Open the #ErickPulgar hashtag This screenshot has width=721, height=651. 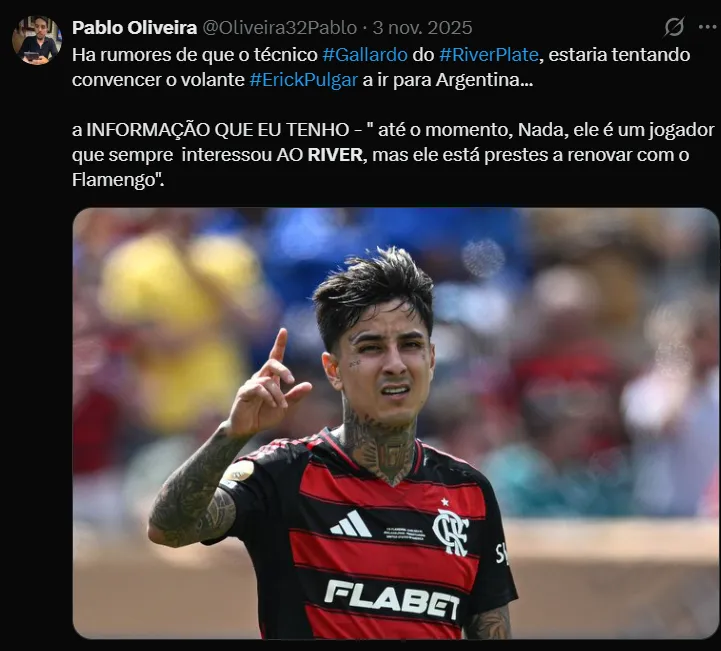click(x=303, y=80)
